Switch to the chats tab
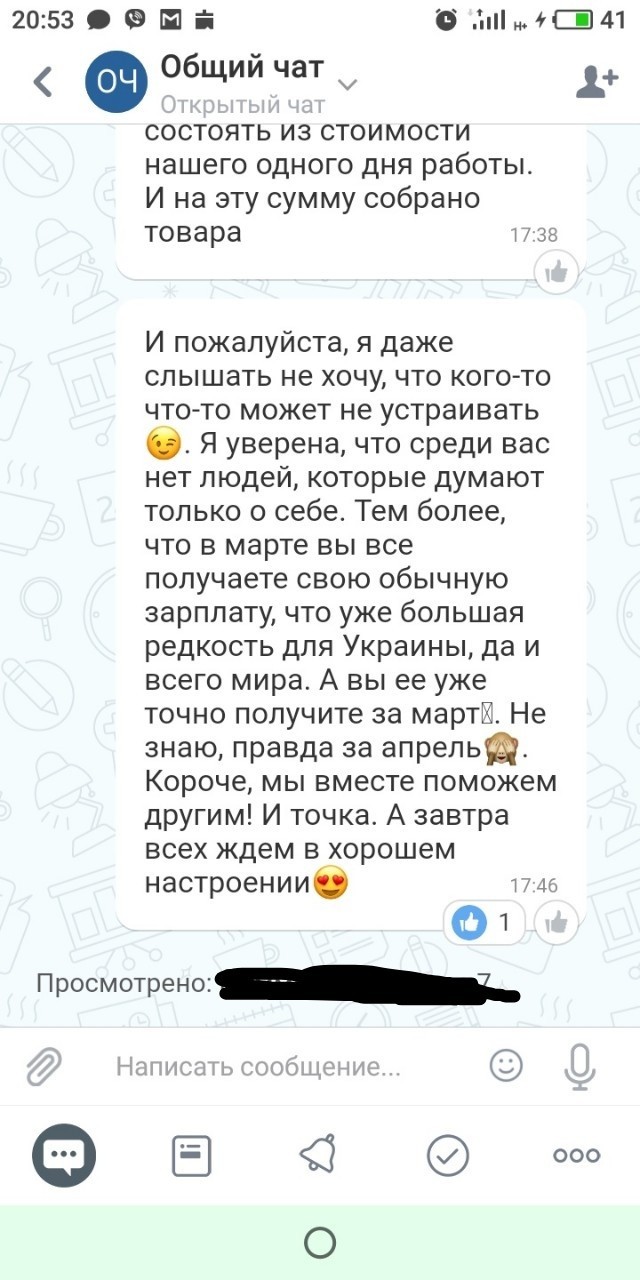 click(x=64, y=1156)
